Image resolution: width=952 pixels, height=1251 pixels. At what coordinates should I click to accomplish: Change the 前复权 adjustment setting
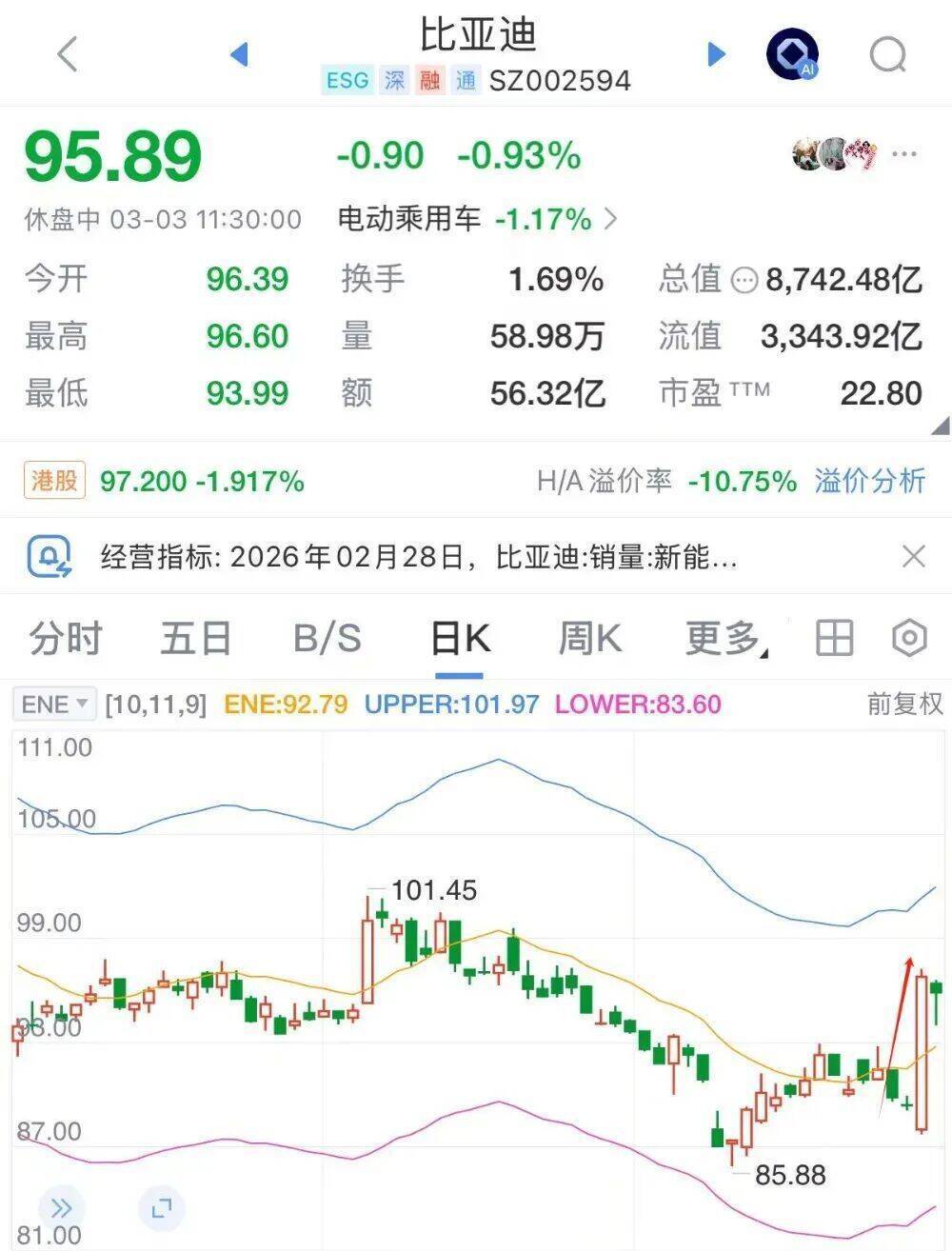(x=904, y=705)
